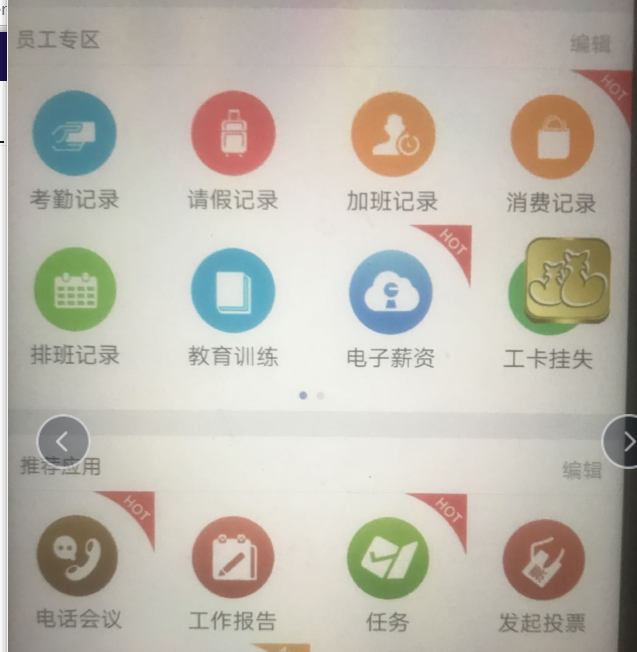
Task: Open 加班记录 overtime records
Action: tap(392, 137)
